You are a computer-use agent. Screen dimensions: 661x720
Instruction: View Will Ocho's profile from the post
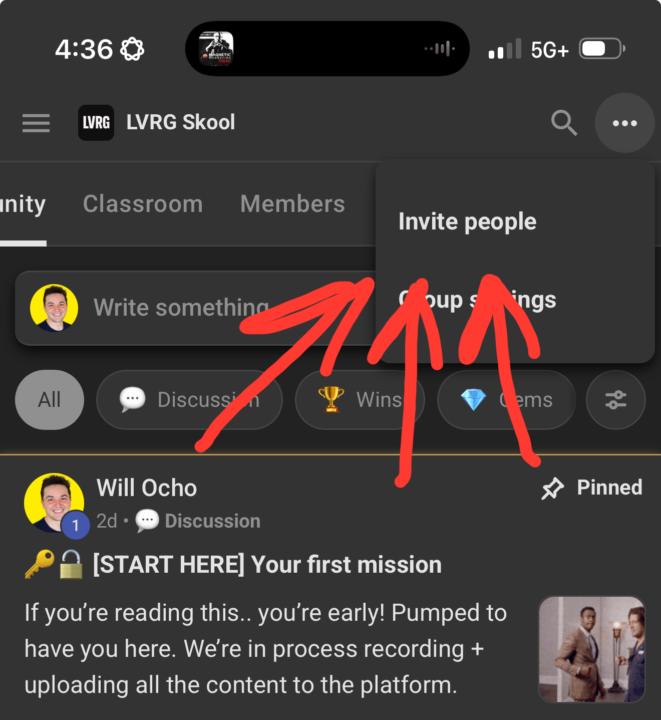point(146,488)
